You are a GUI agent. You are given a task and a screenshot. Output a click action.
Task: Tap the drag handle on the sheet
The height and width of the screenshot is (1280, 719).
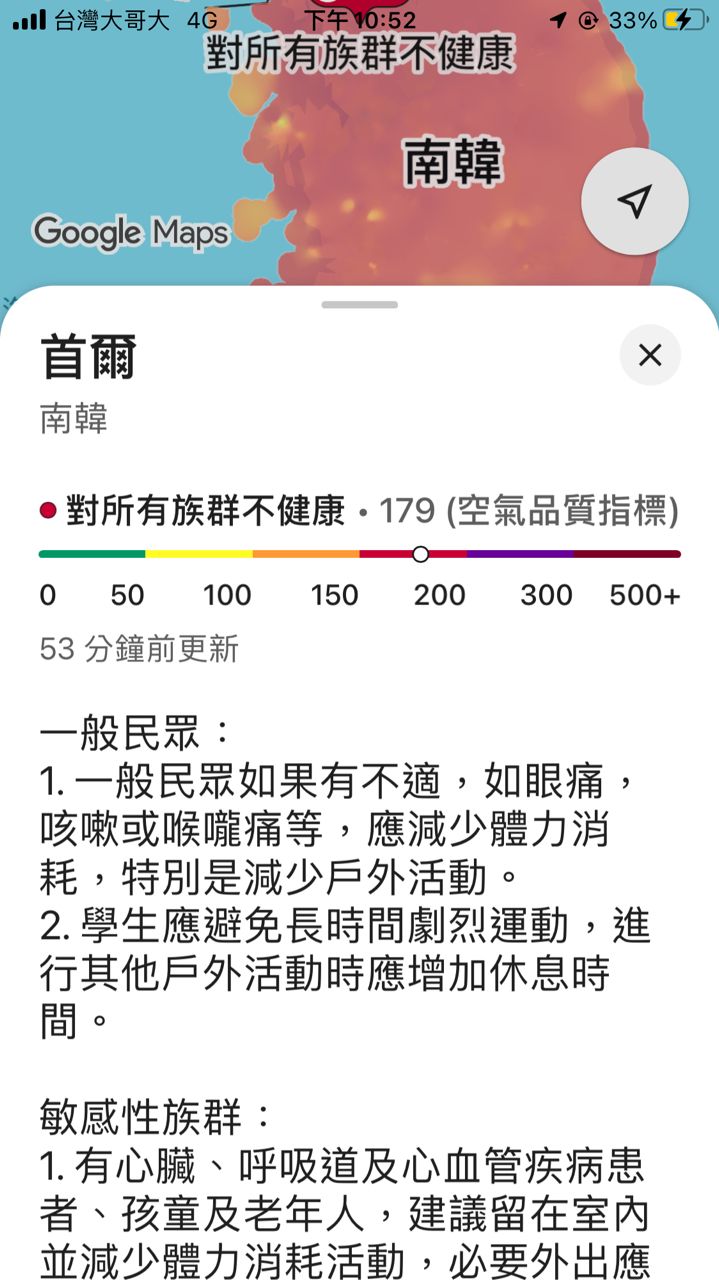click(360, 304)
